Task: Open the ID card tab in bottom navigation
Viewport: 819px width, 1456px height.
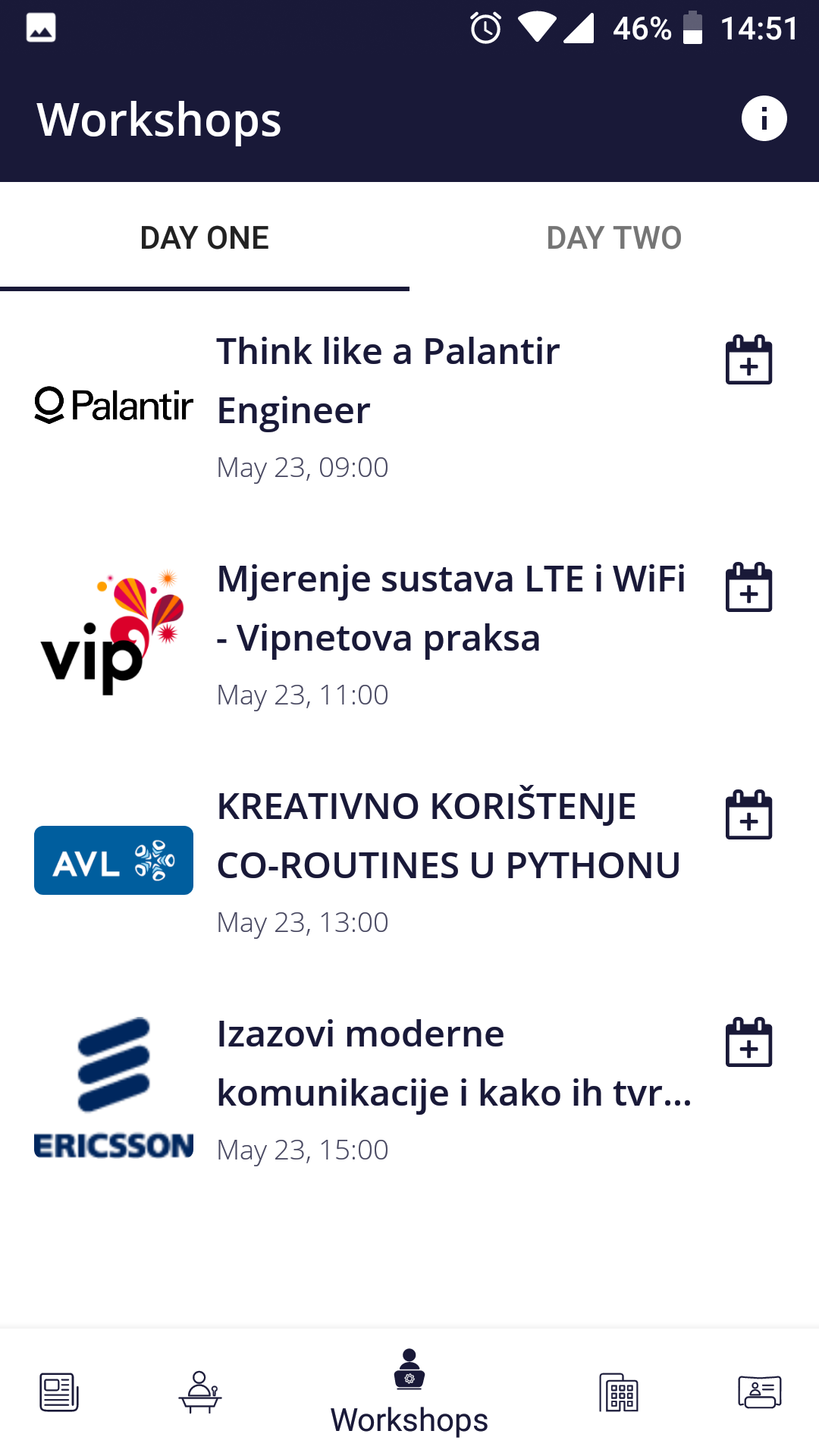Action: click(759, 1392)
